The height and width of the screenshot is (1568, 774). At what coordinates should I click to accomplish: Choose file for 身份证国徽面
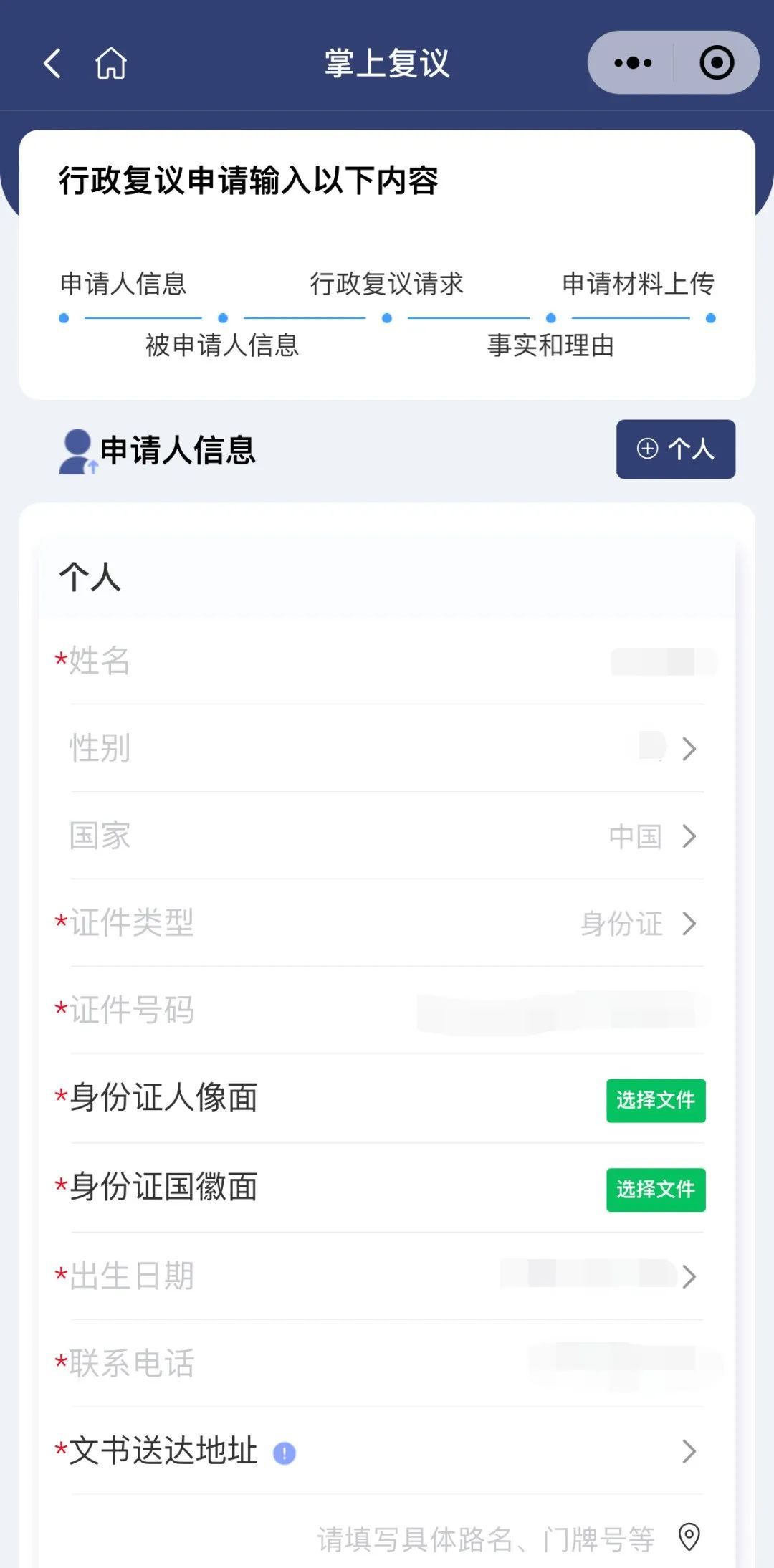coord(656,1190)
